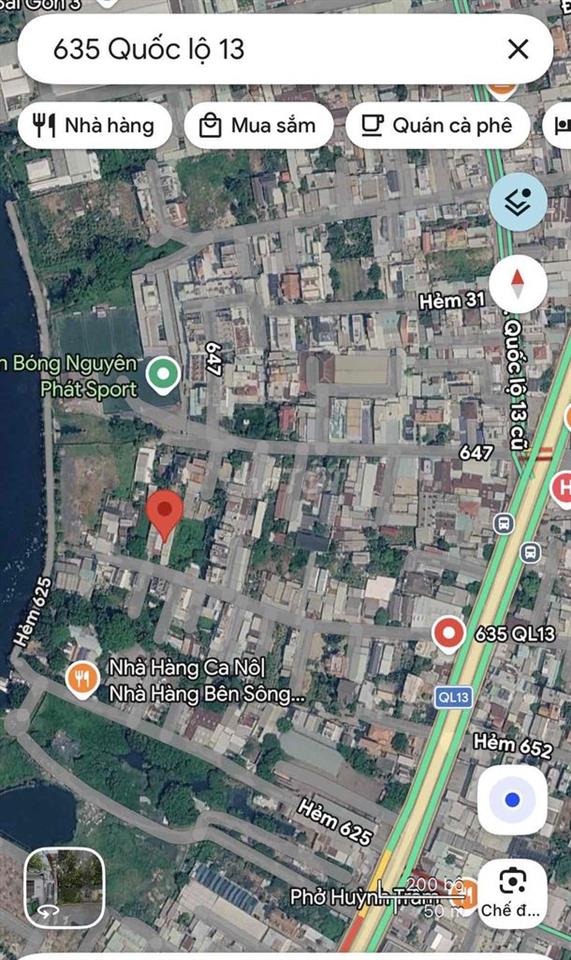Select the Mua sắm chip

(258, 126)
